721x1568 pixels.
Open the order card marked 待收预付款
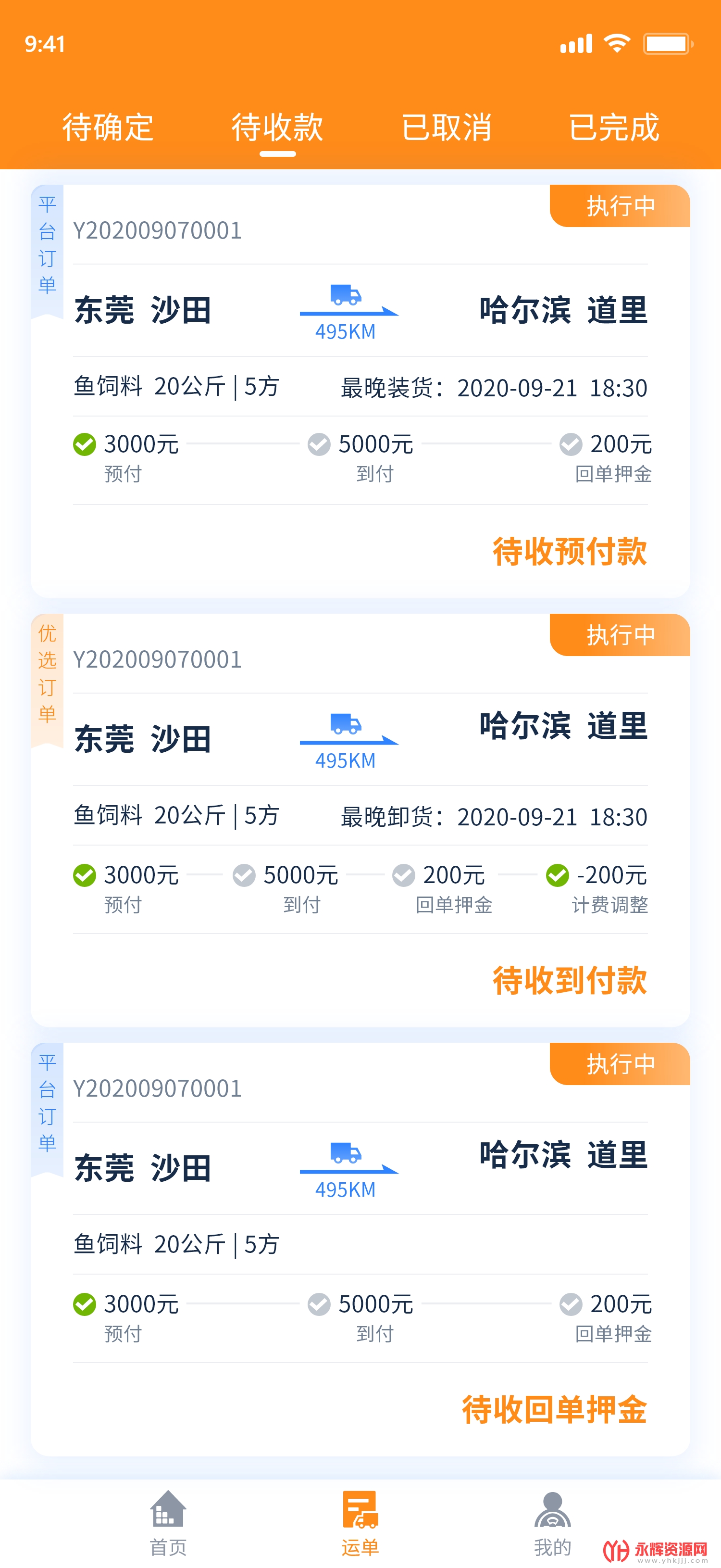(360, 391)
